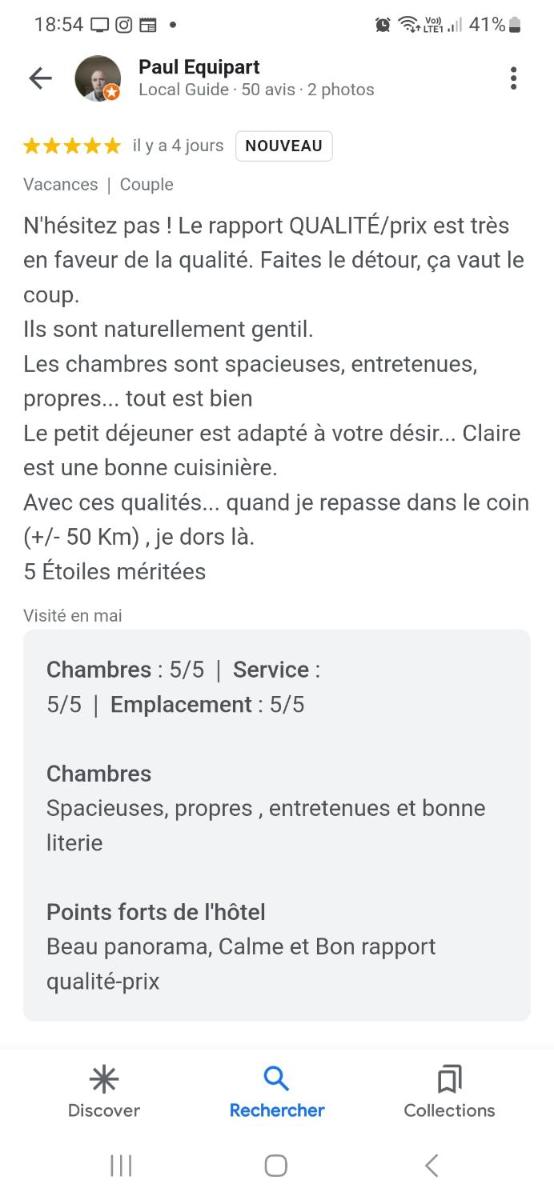The height and width of the screenshot is (1200, 554).
Task: Tap the system home button
Action: [x=276, y=1165]
